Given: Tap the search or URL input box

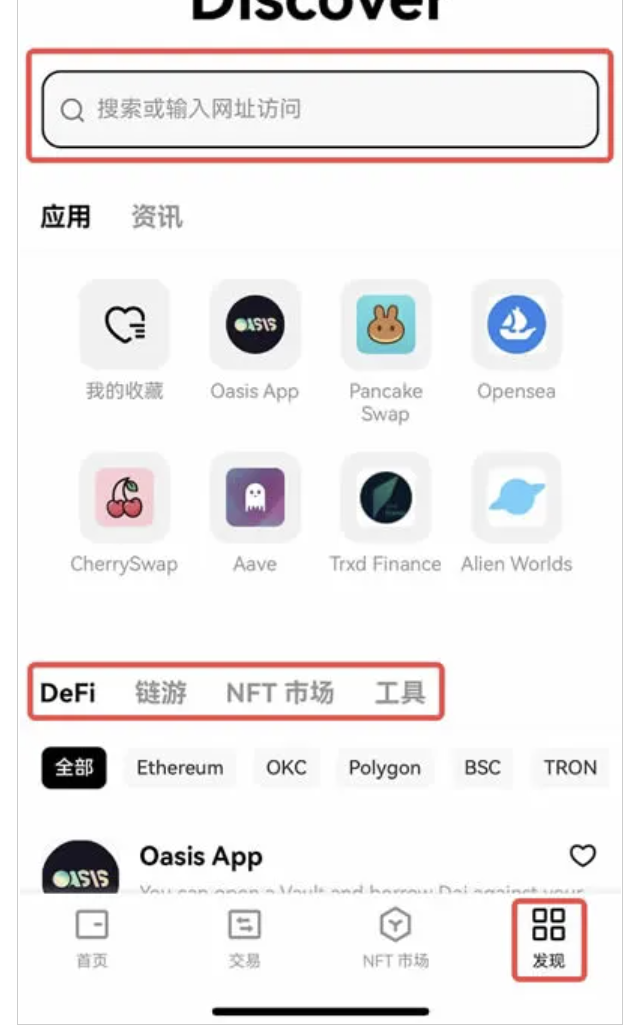Looking at the screenshot, I should click(x=320, y=109).
